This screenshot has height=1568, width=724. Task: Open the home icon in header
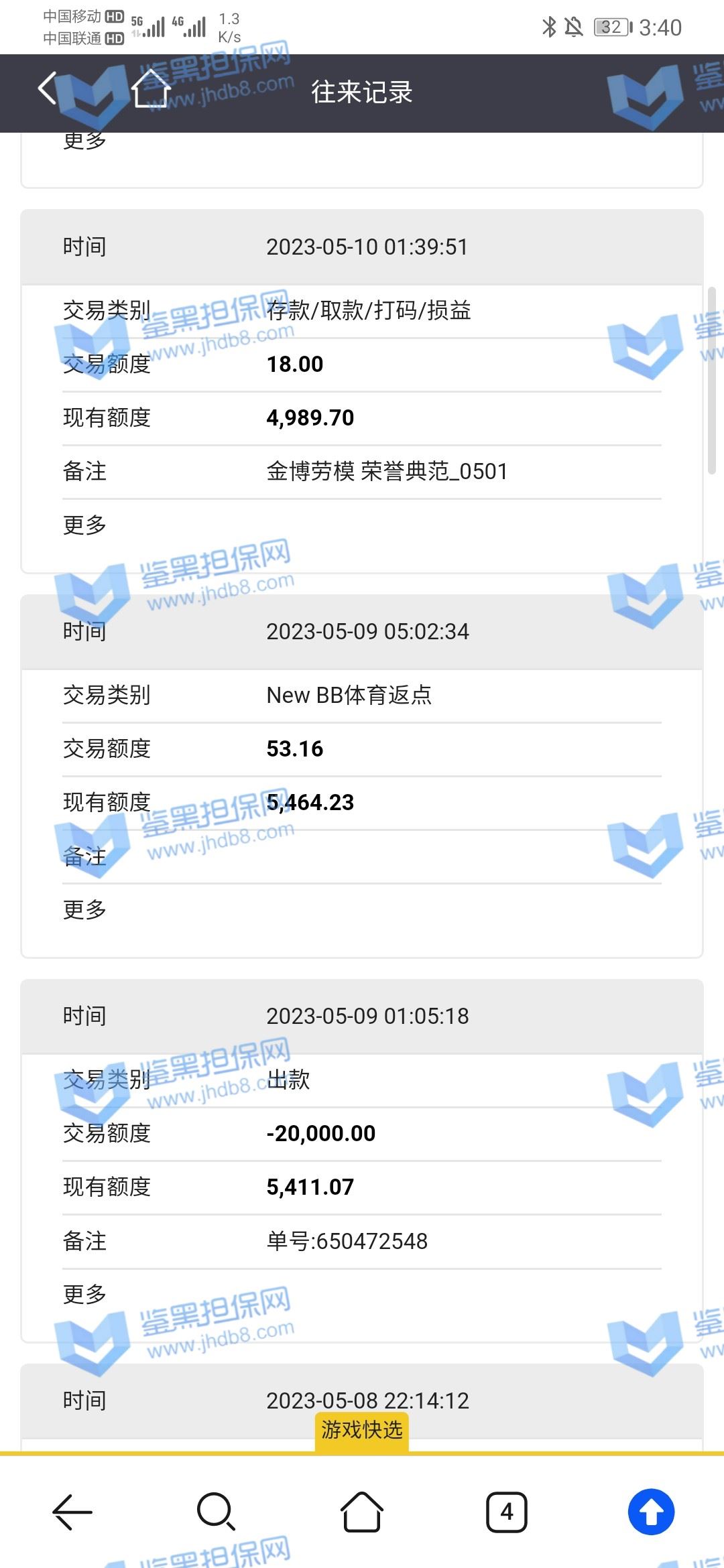coord(151,89)
